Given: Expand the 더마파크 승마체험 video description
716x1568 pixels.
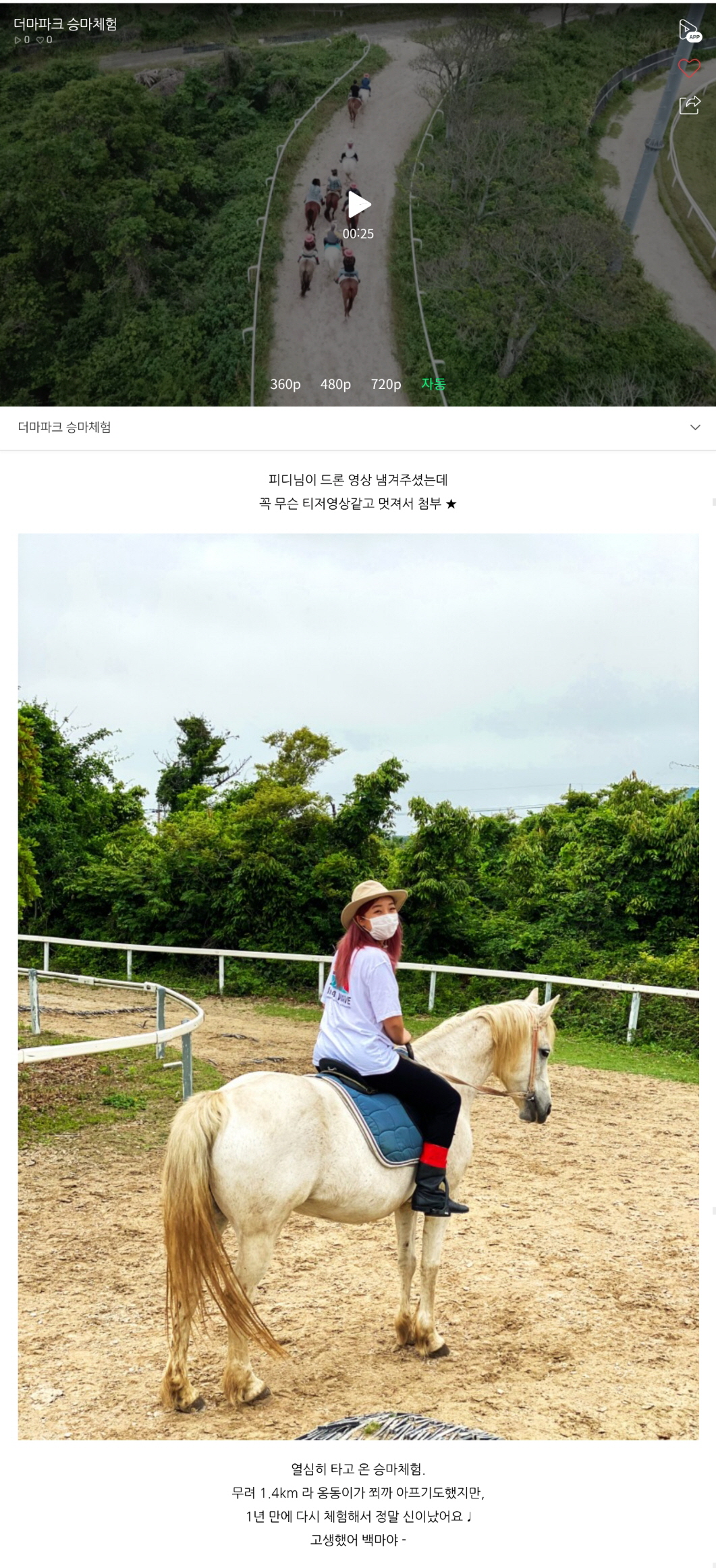Looking at the screenshot, I should click(695, 427).
